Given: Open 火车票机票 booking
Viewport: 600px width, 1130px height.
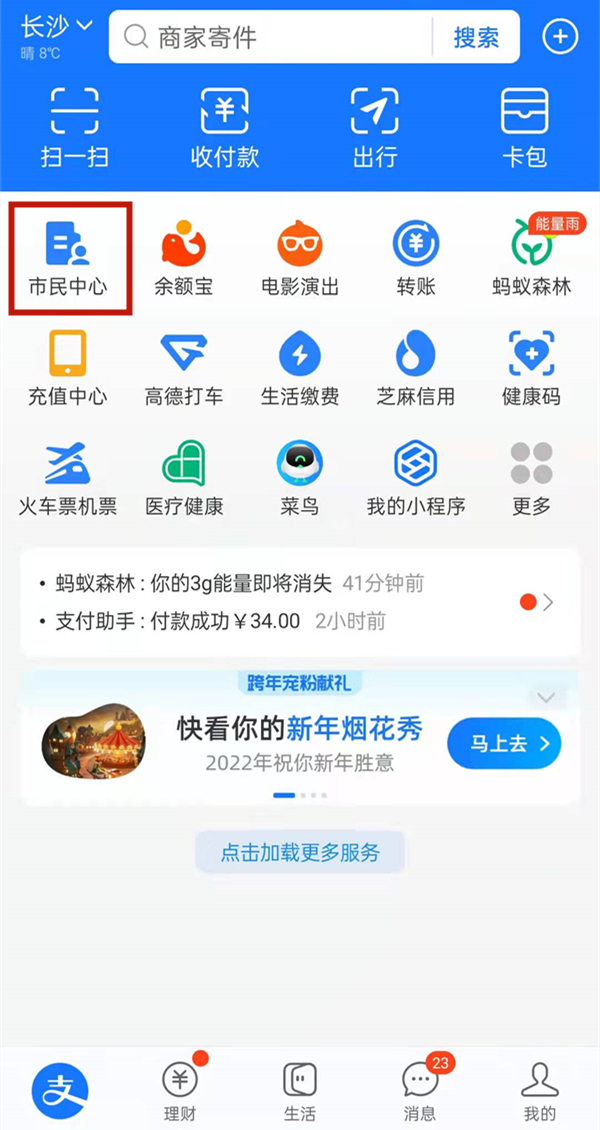Looking at the screenshot, I should point(68,477).
